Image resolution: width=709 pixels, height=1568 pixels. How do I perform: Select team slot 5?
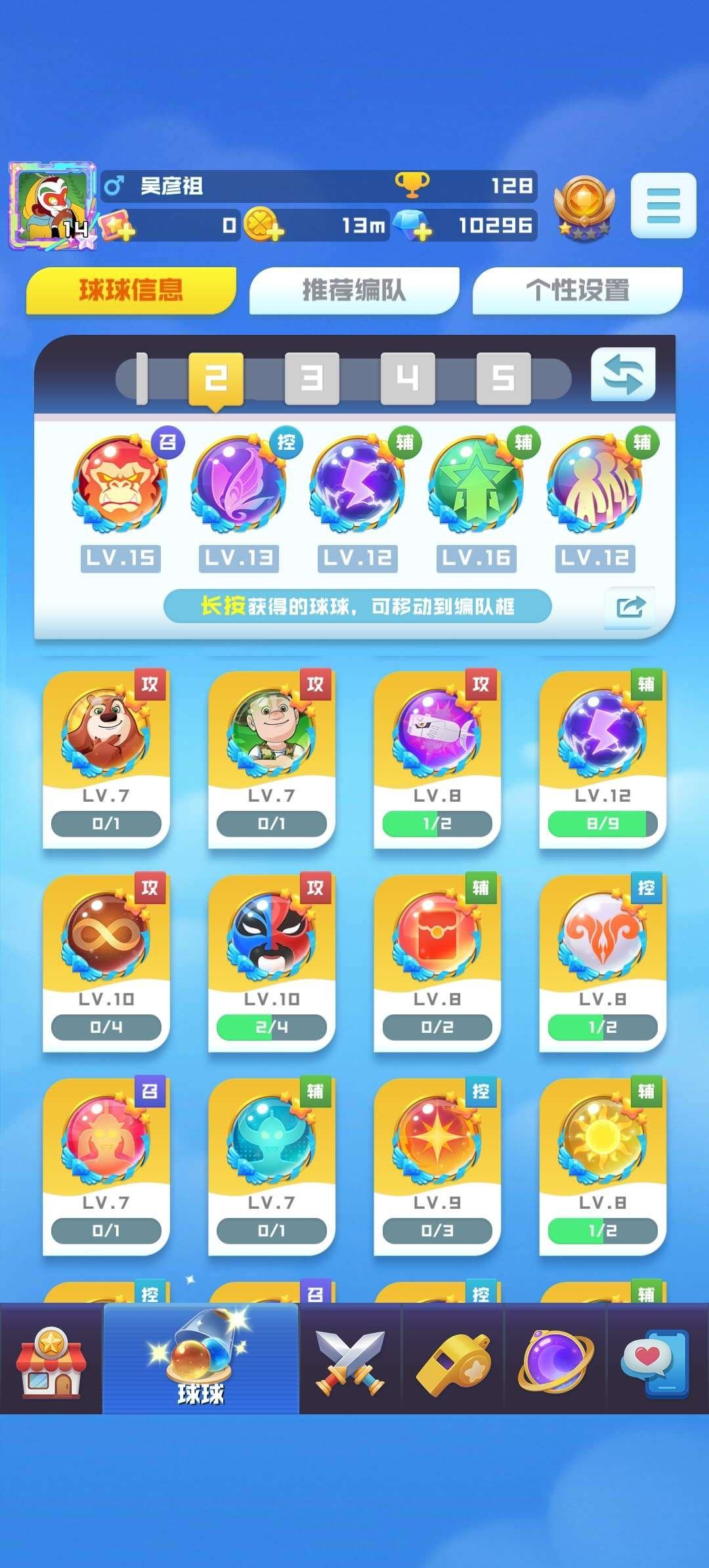pos(503,378)
